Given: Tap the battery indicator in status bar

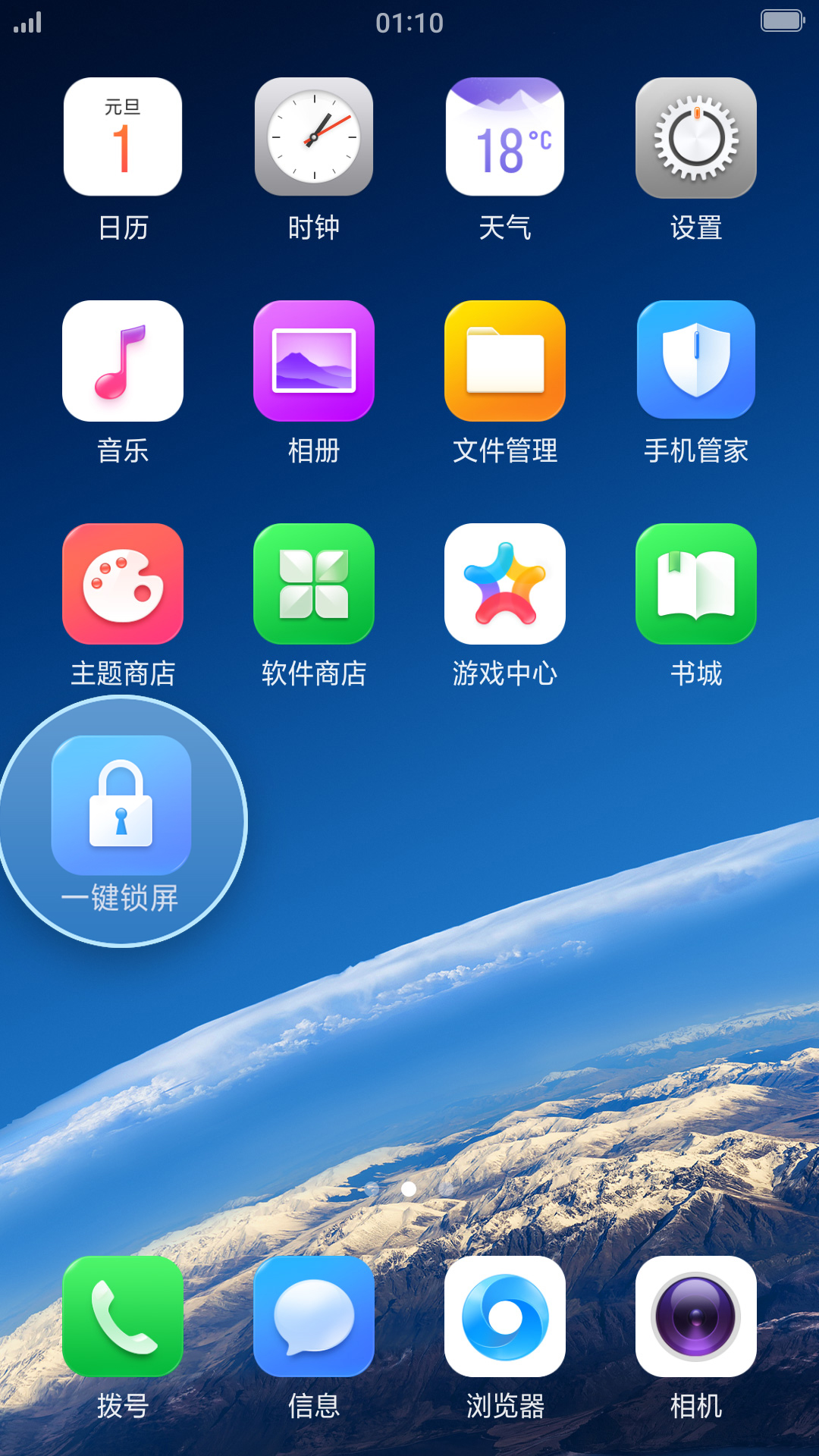Looking at the screenshot, I should tap(781, 21).
